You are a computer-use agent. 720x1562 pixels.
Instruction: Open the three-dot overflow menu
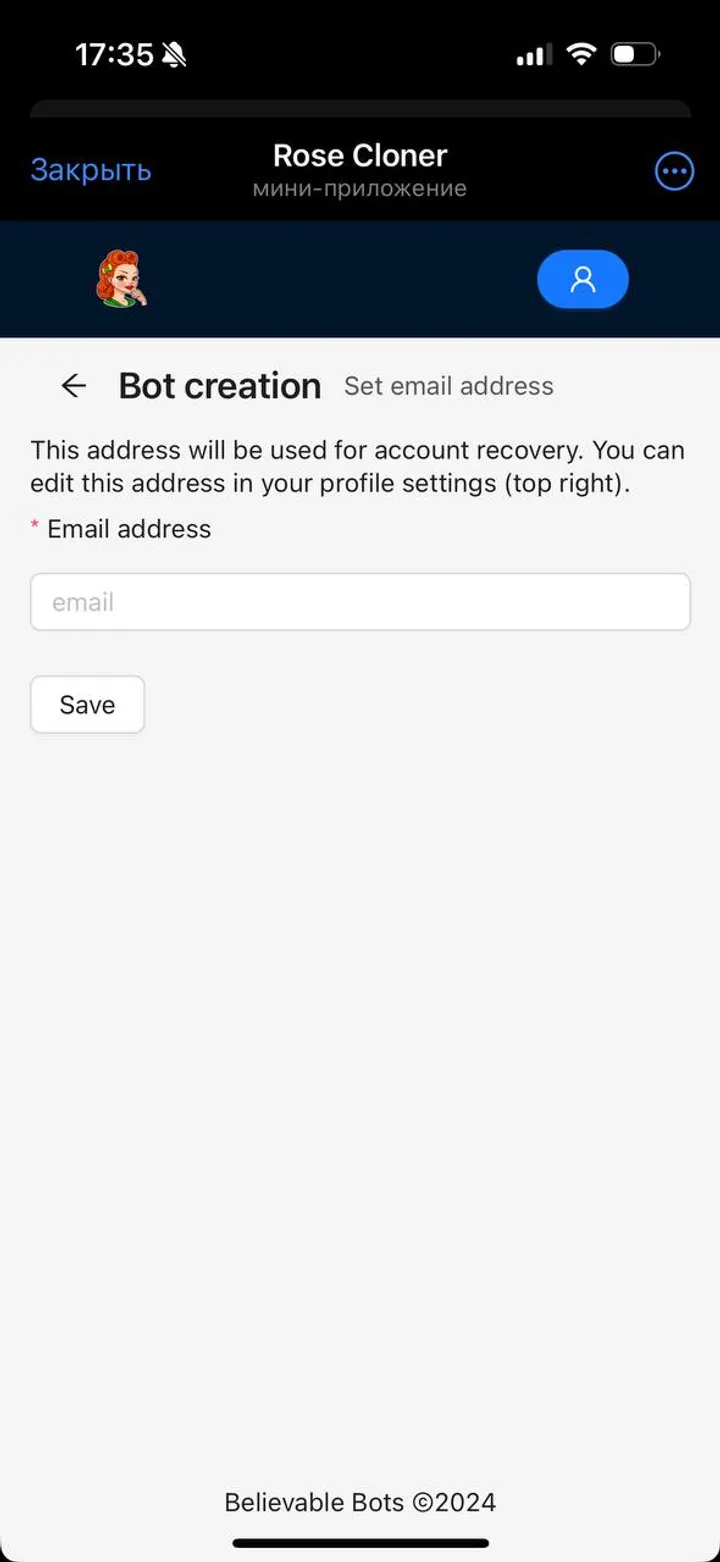click(674, 171)
